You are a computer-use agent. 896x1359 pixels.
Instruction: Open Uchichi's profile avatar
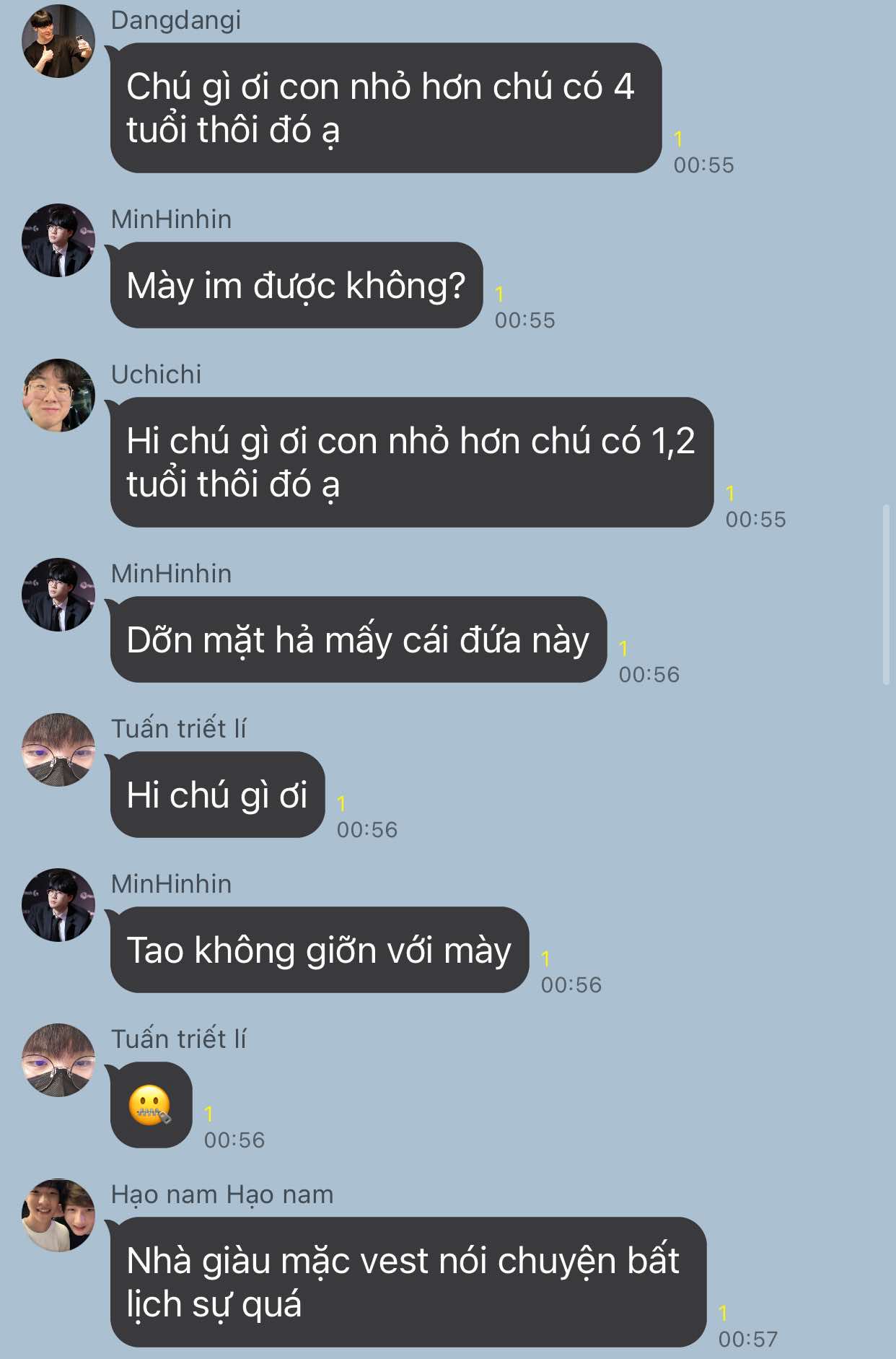pos(58,396)
